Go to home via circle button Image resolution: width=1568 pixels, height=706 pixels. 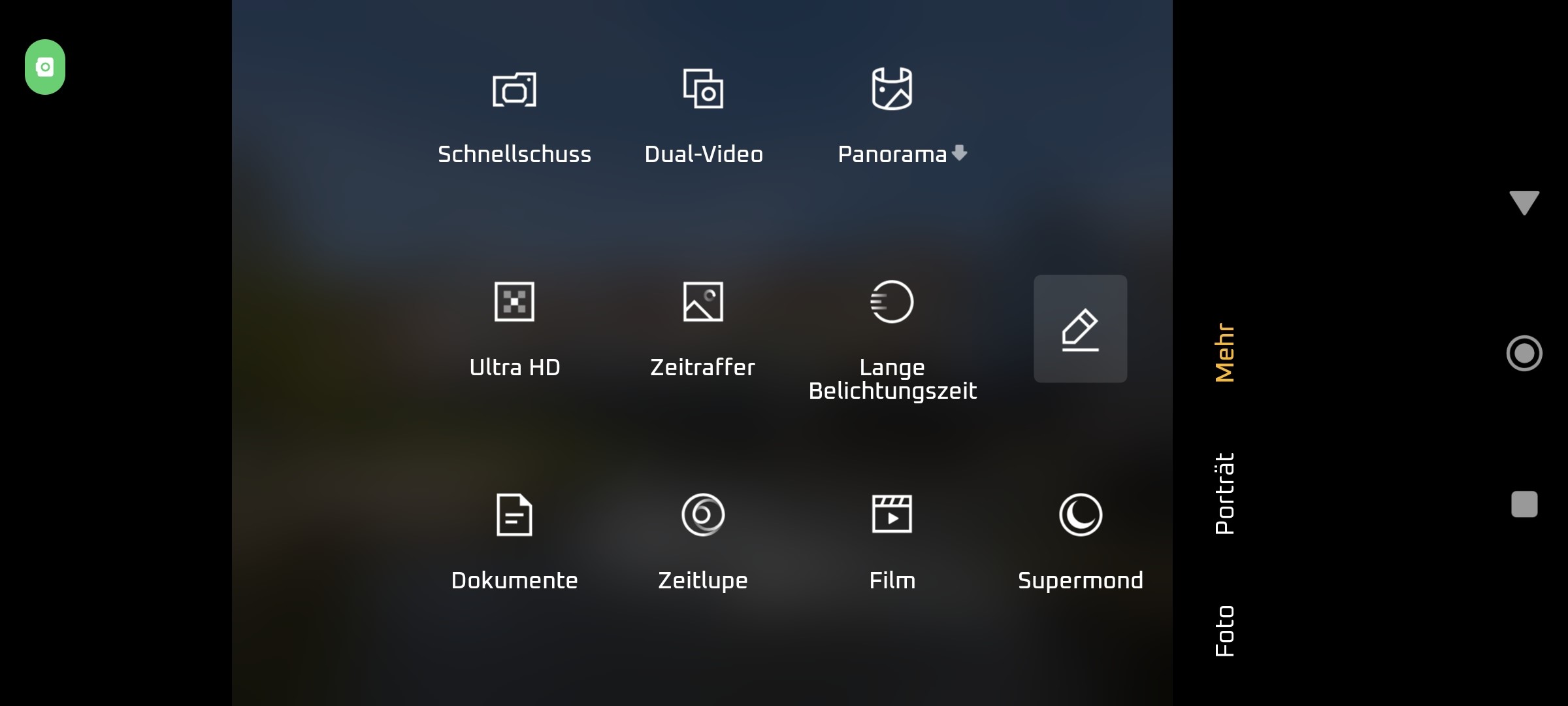(1524, 353)
